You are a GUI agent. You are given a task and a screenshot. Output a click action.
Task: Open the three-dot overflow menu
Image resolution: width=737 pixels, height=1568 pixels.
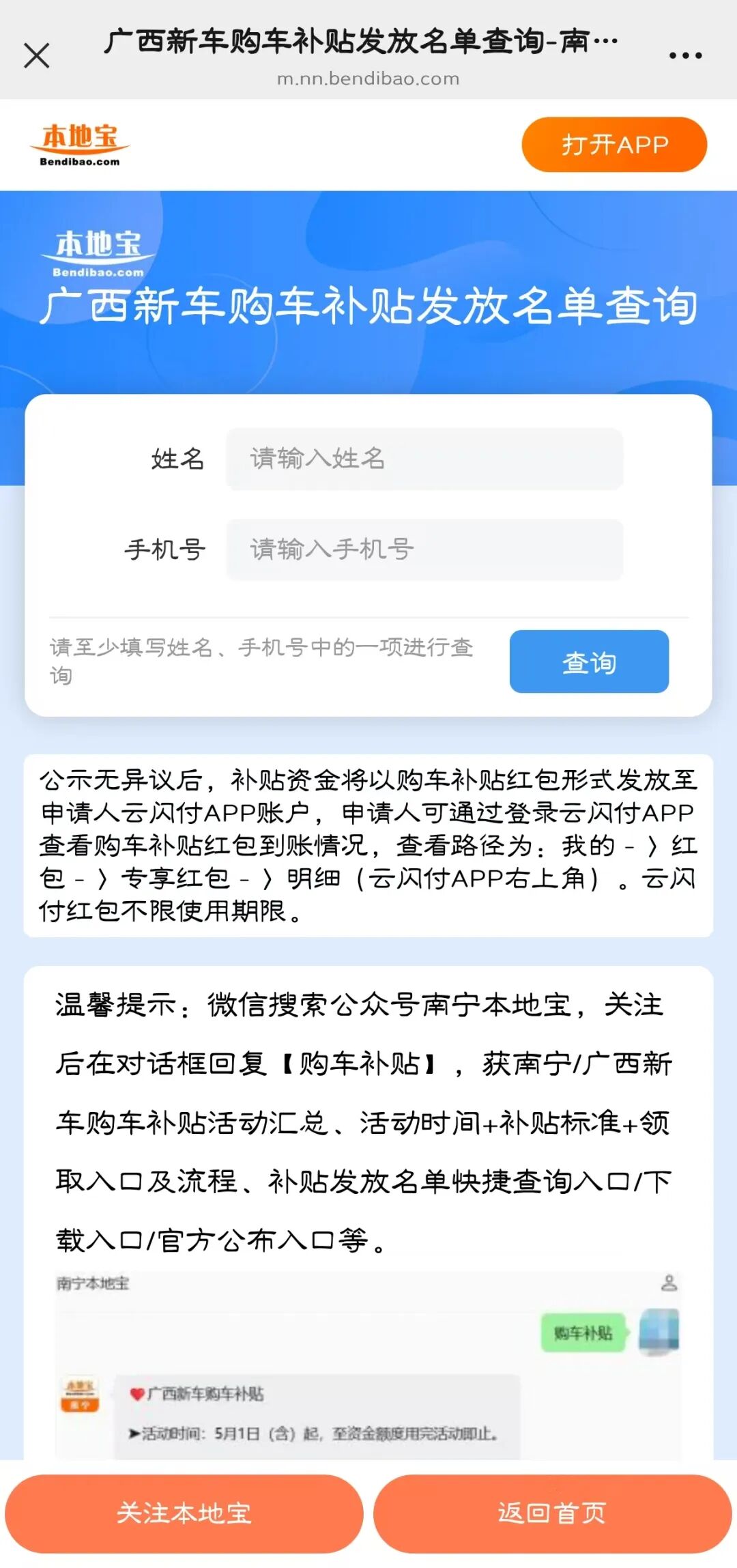(685, 55)
